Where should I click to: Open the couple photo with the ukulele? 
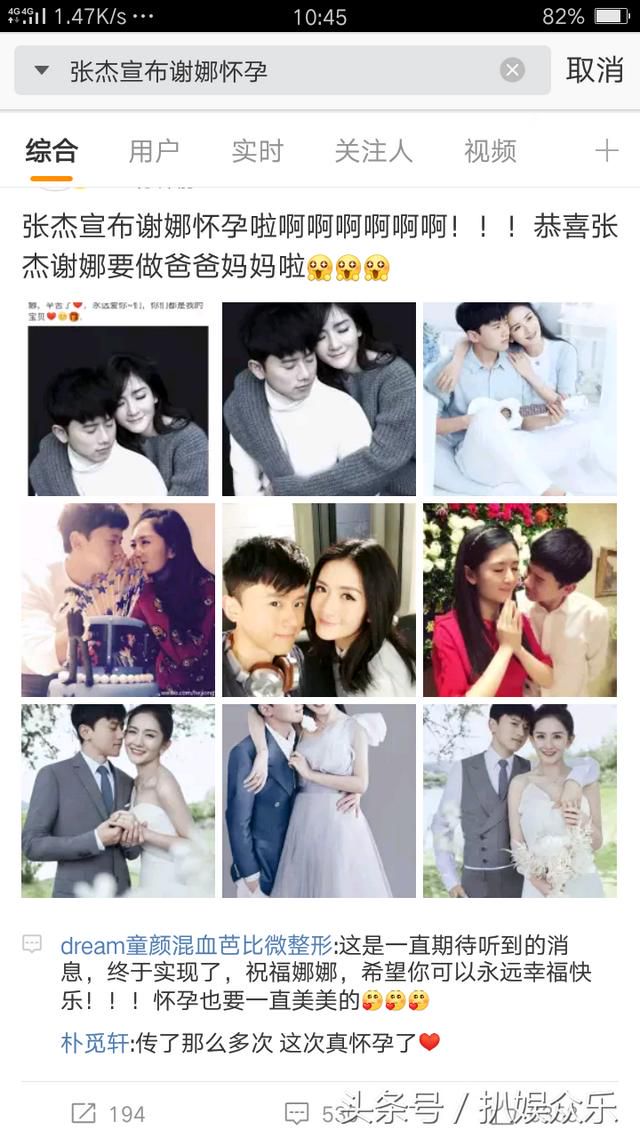[520, 398]
